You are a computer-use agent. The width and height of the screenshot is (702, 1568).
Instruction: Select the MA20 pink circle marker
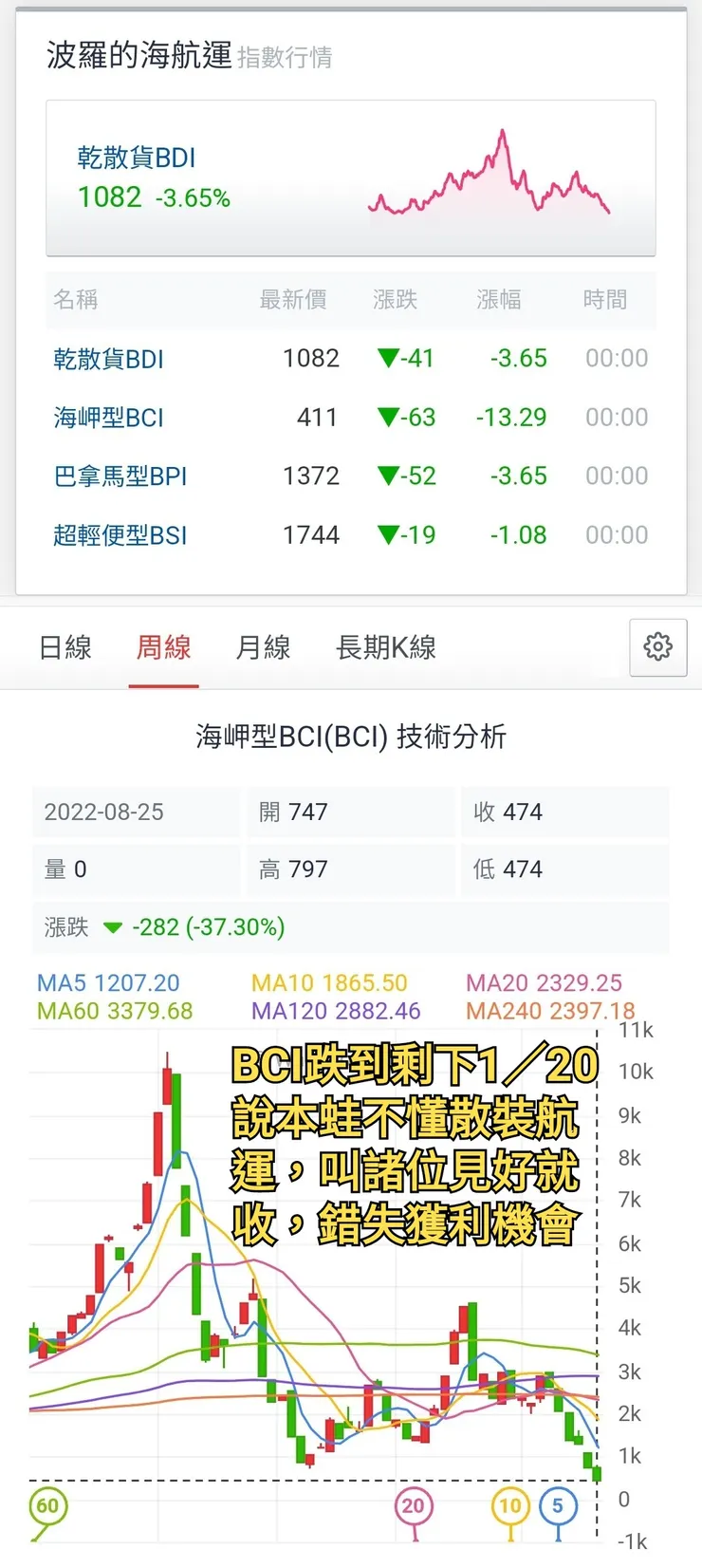pyautogui.click(x=413, y=1505)
